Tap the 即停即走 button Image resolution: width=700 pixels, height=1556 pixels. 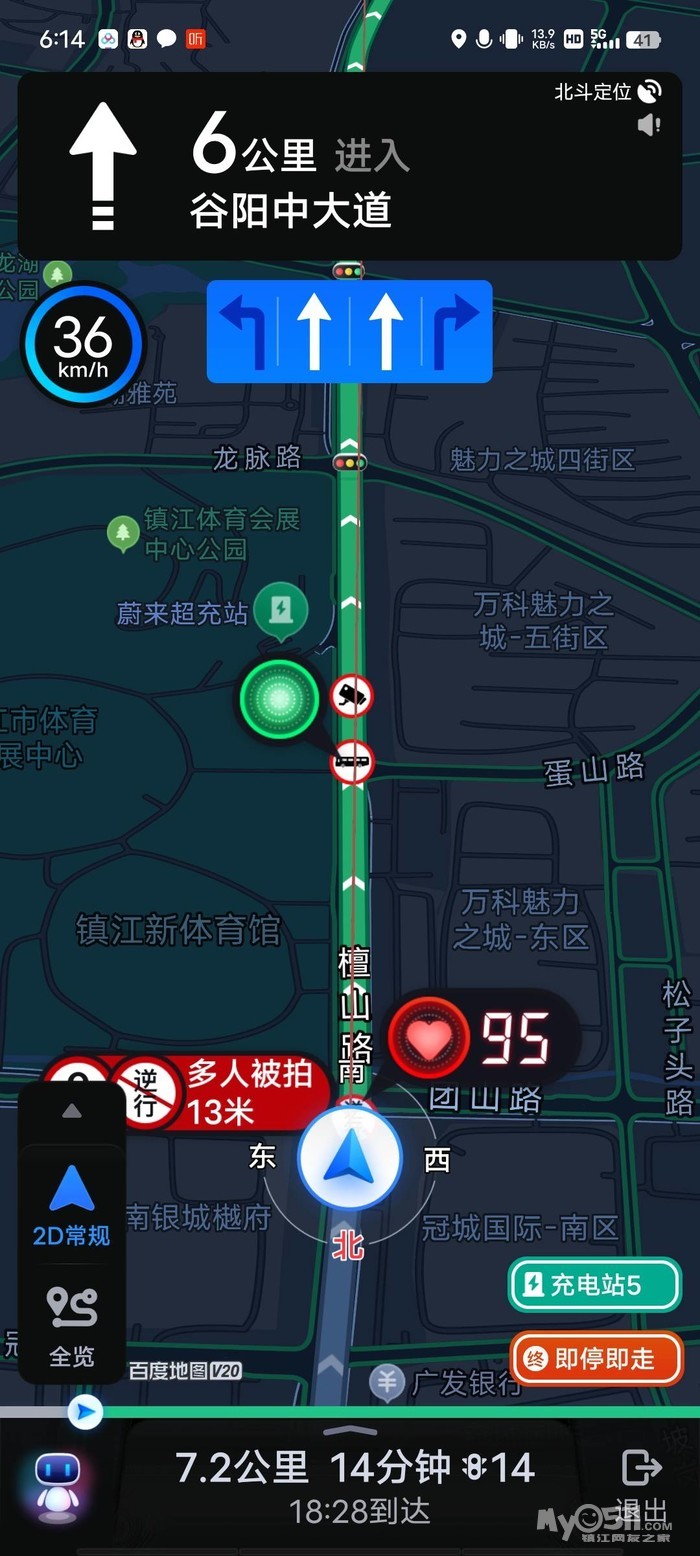pos(596,1359)
